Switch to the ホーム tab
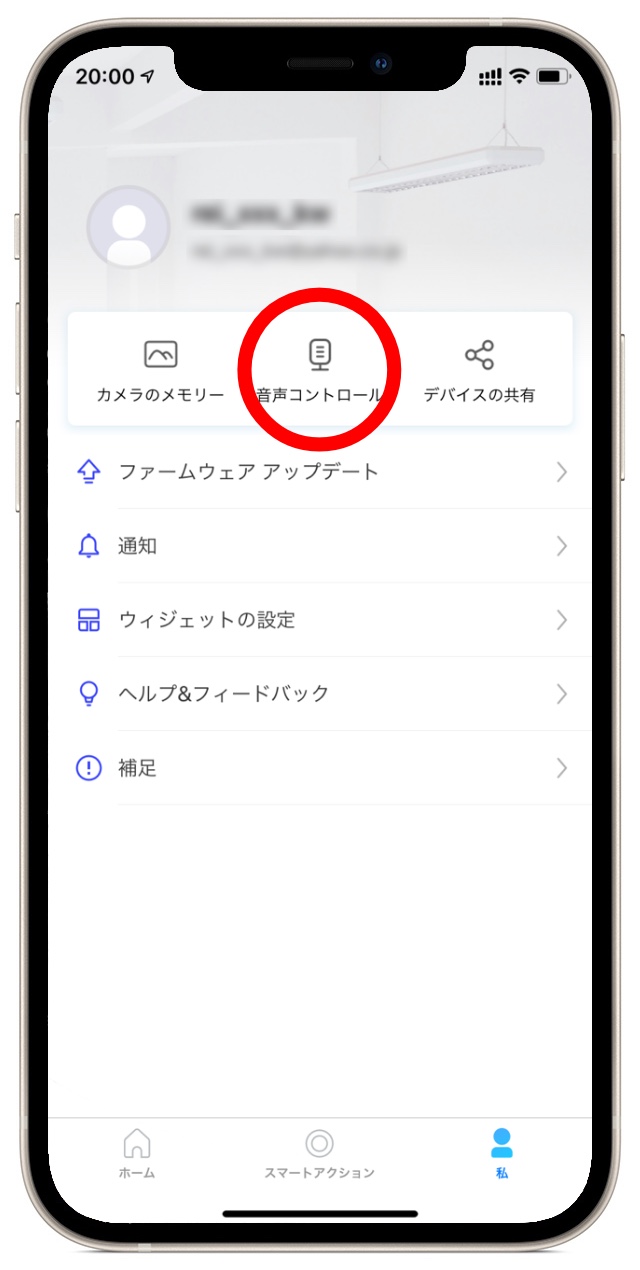This screenshot has width=640, height=1270. (x=137, y=1154)
